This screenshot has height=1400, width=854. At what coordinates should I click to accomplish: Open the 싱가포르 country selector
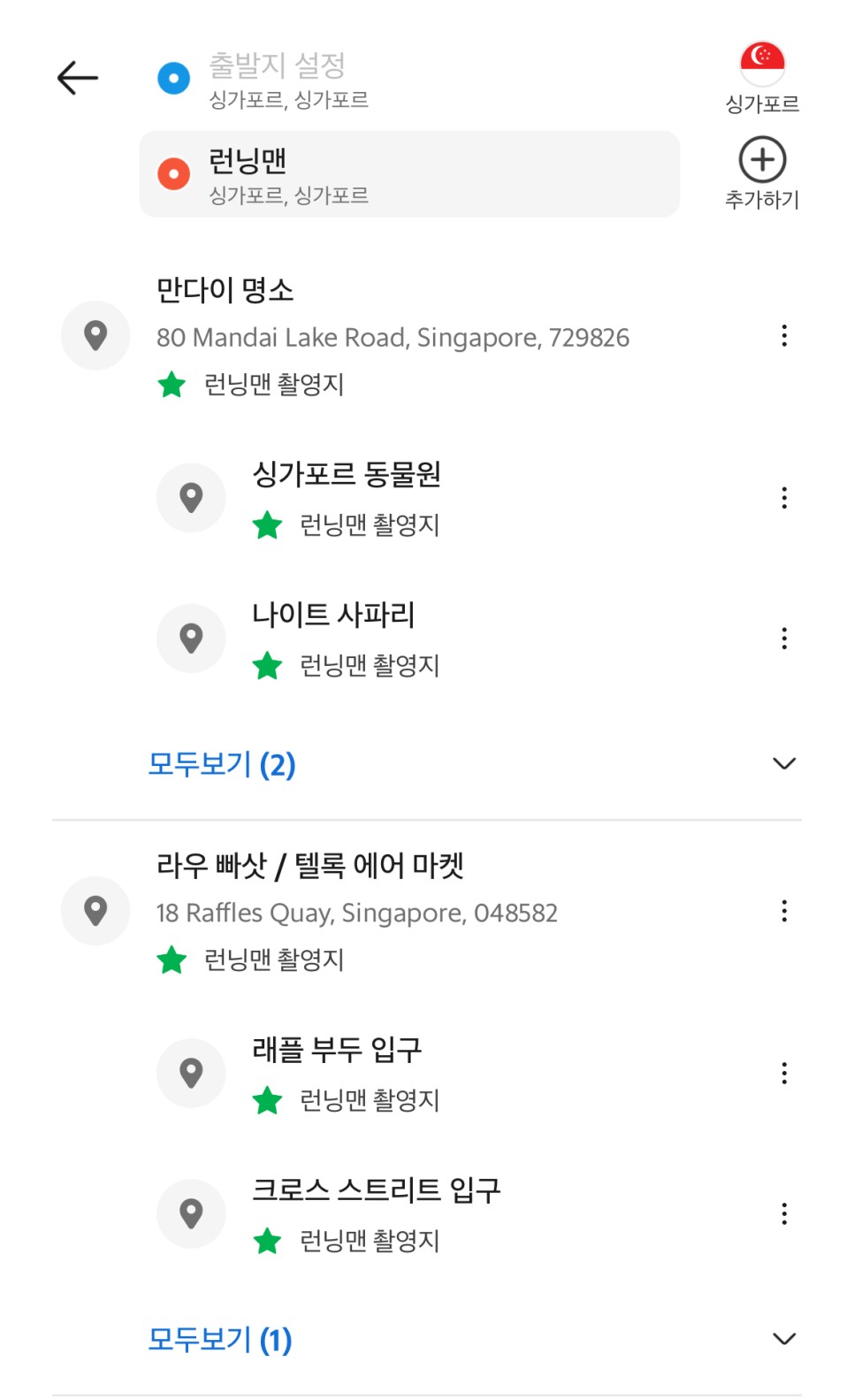point(762,78)
